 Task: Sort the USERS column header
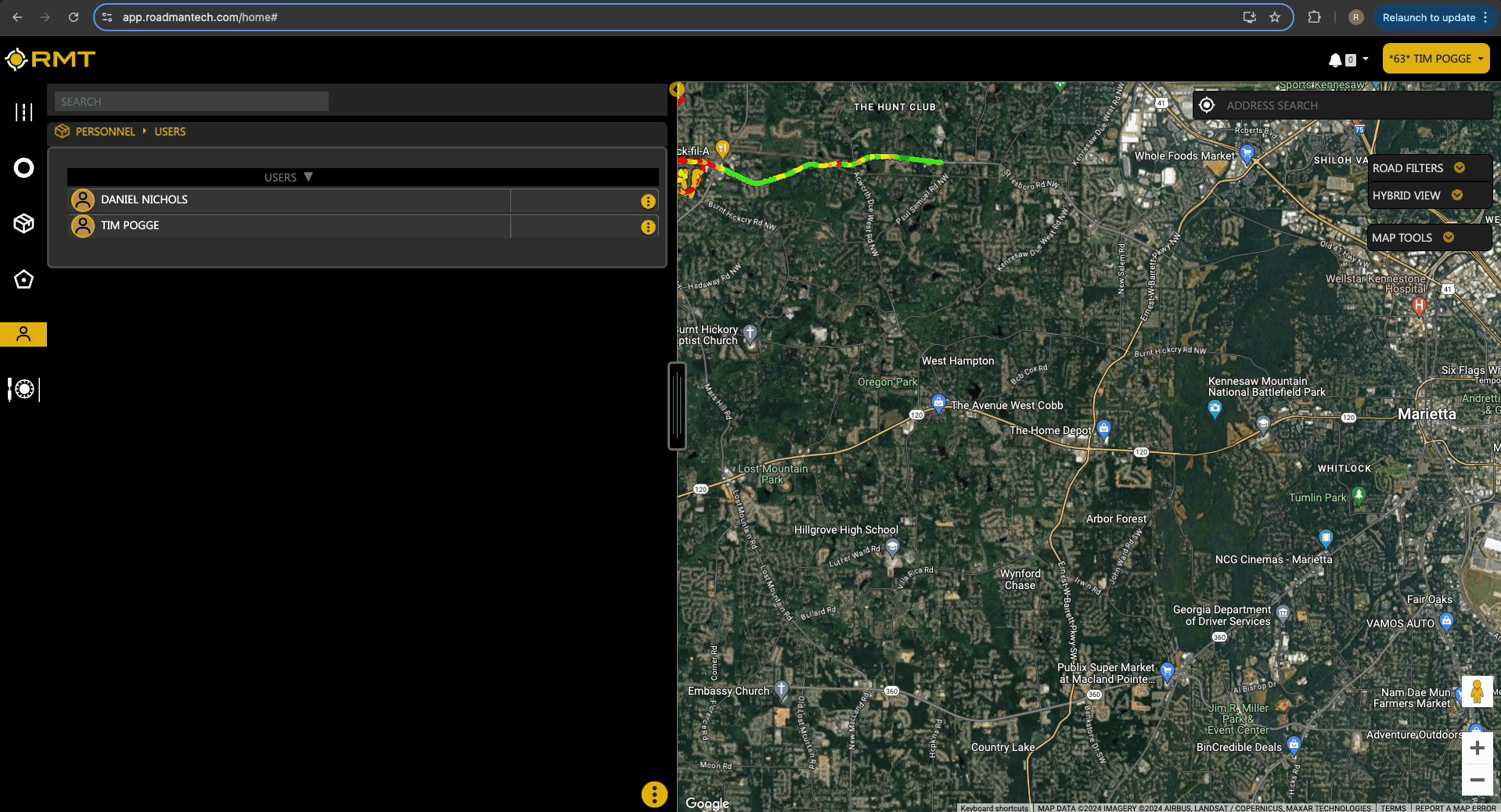pyautogui.click(x=288, y=178)
